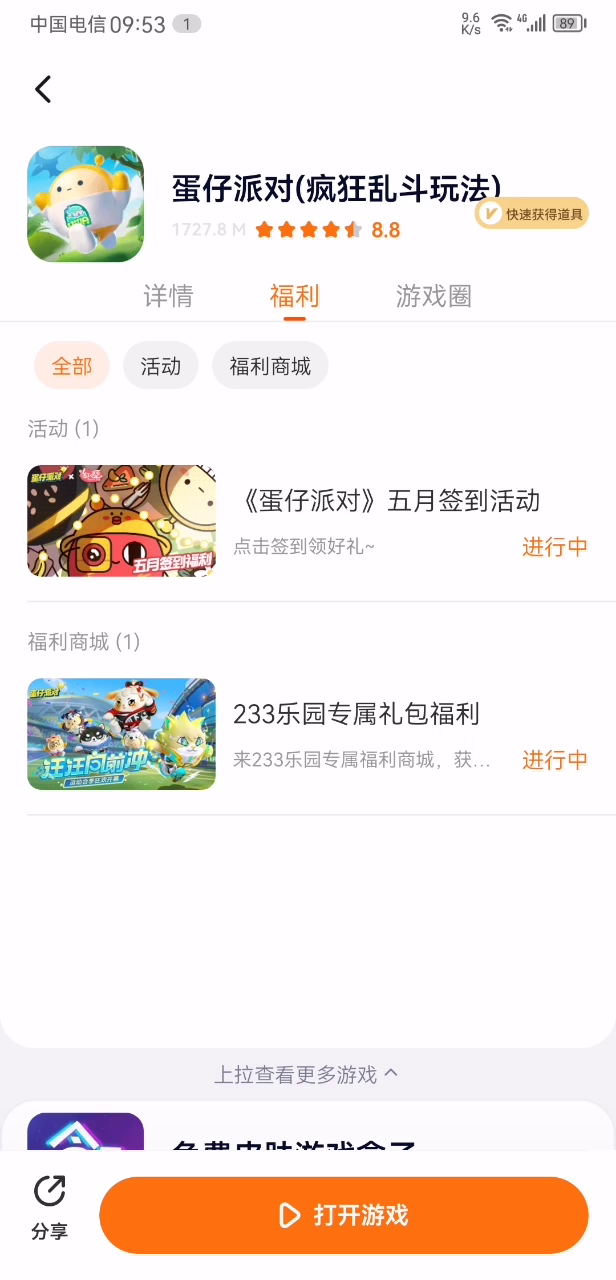616x1280 pixels.
Task: Tap 上拉查看更多游戏 to see more games
Action: (x=306, y=1074)
